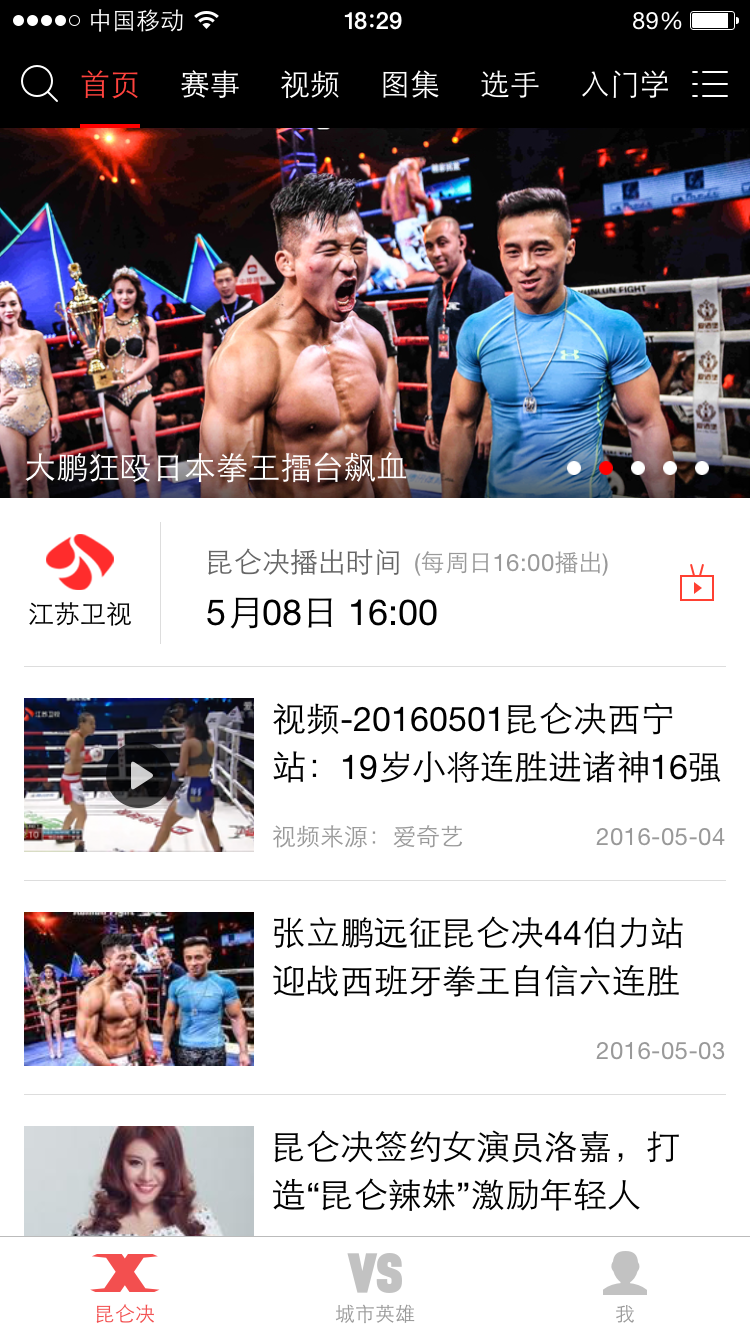This screenshot has height=1334, width=750.
Task: Switch to the 赛事 tab
Action: 210,85
